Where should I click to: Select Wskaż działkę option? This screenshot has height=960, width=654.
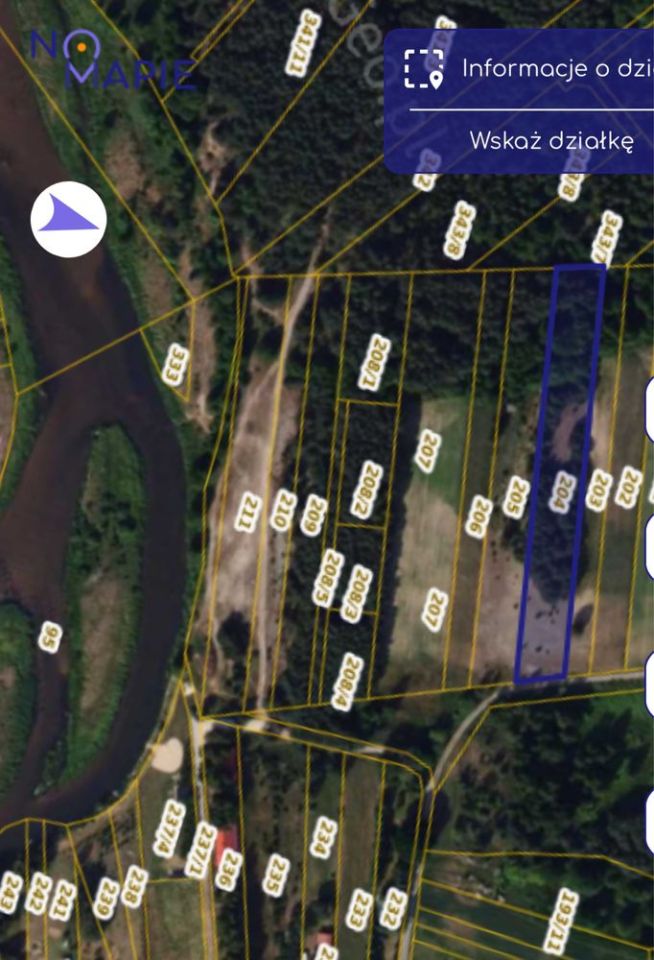click(551, 140)
